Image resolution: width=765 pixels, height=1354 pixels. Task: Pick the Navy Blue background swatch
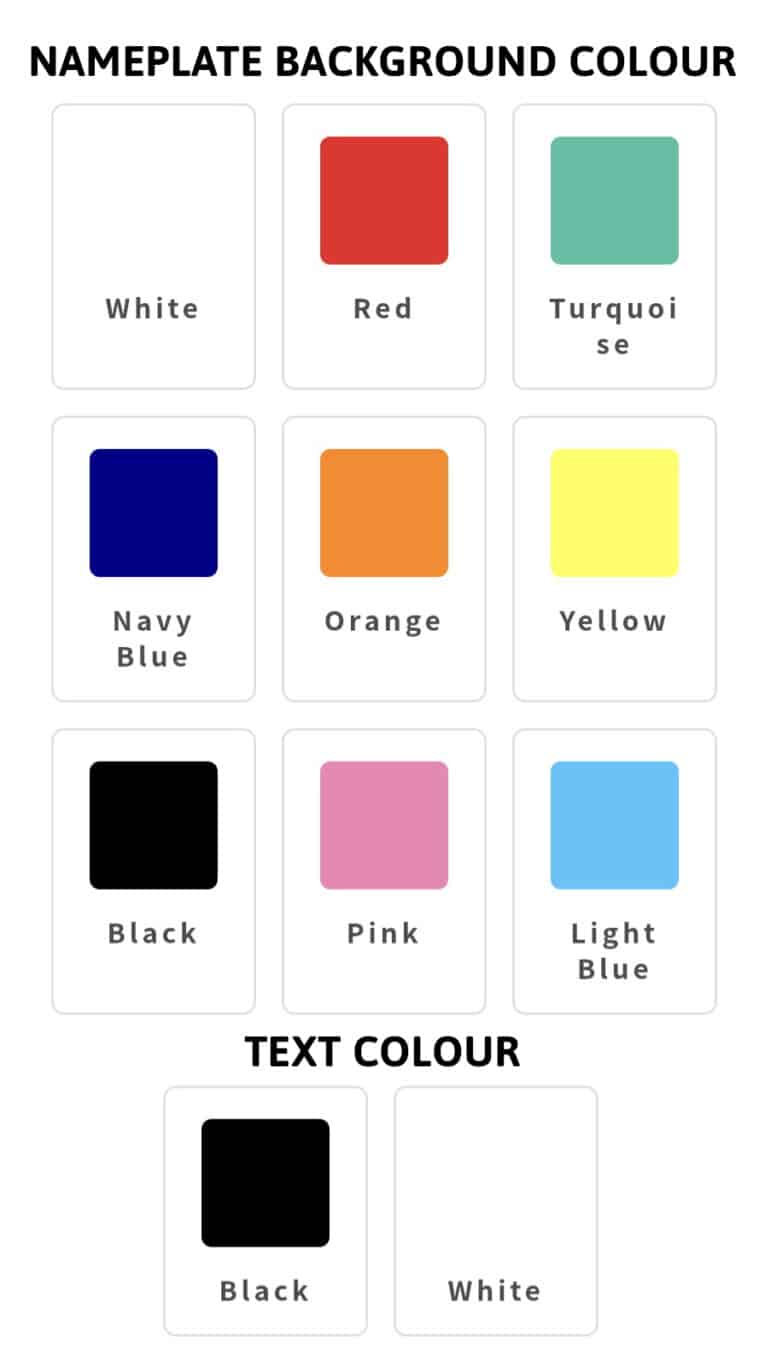pyautogui.click(x=152, y=513)
